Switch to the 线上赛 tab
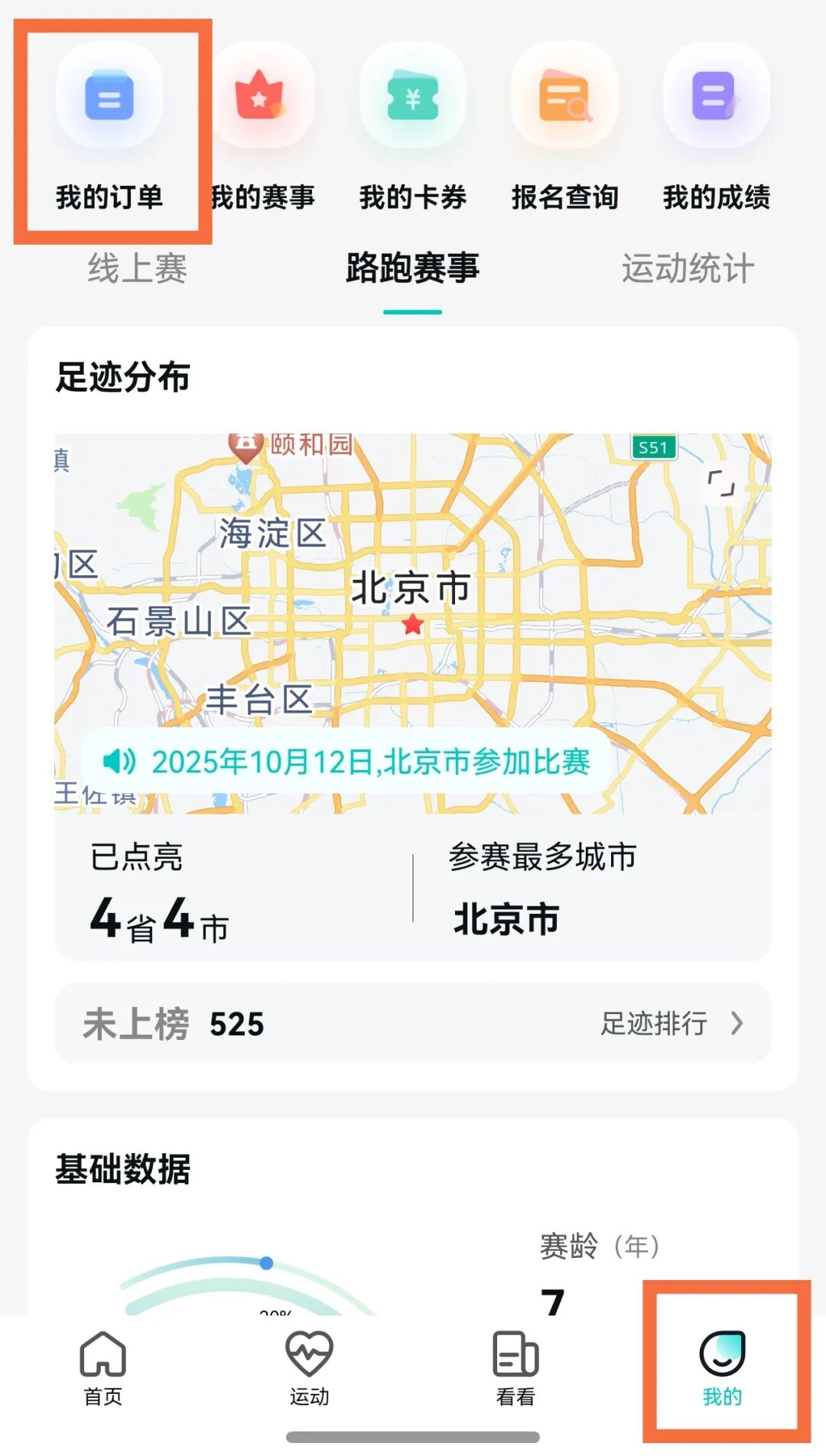826x1456 pixels. click(x=138, y=269)
